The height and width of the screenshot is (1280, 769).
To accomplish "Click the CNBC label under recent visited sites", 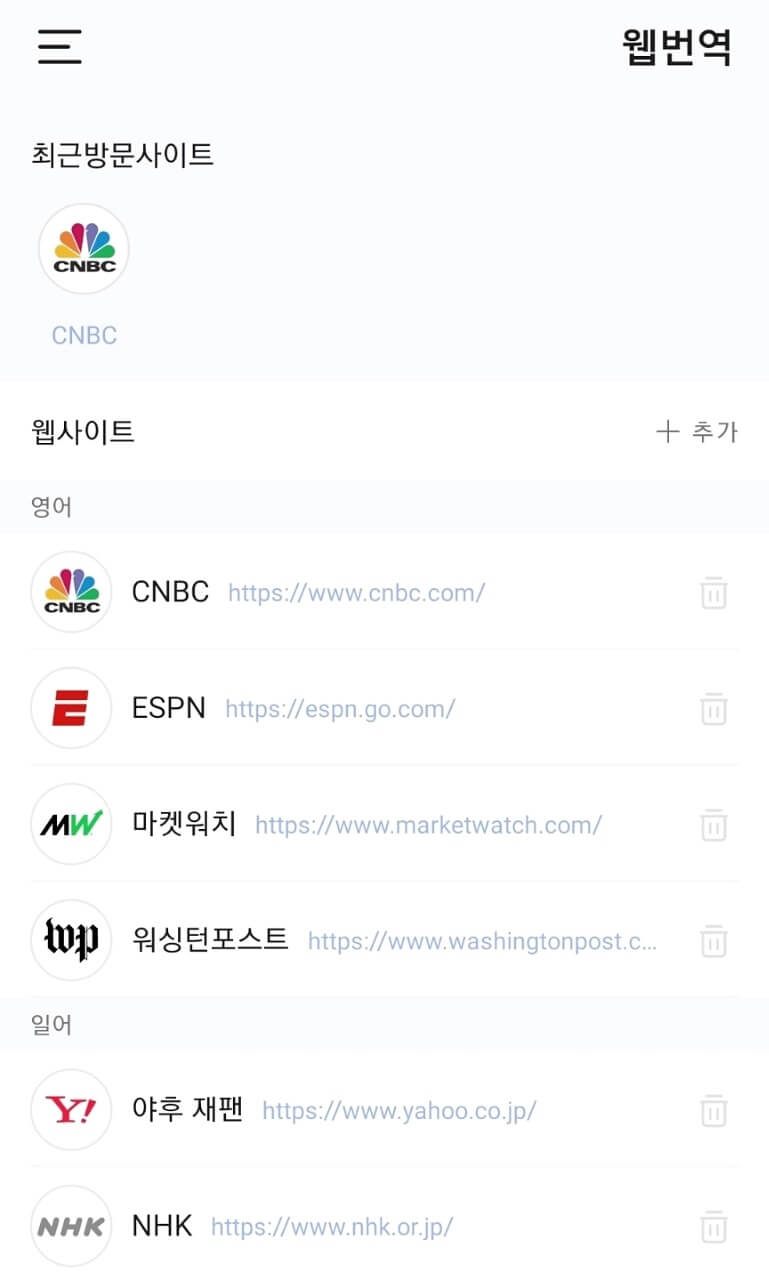I will (83, 334).
